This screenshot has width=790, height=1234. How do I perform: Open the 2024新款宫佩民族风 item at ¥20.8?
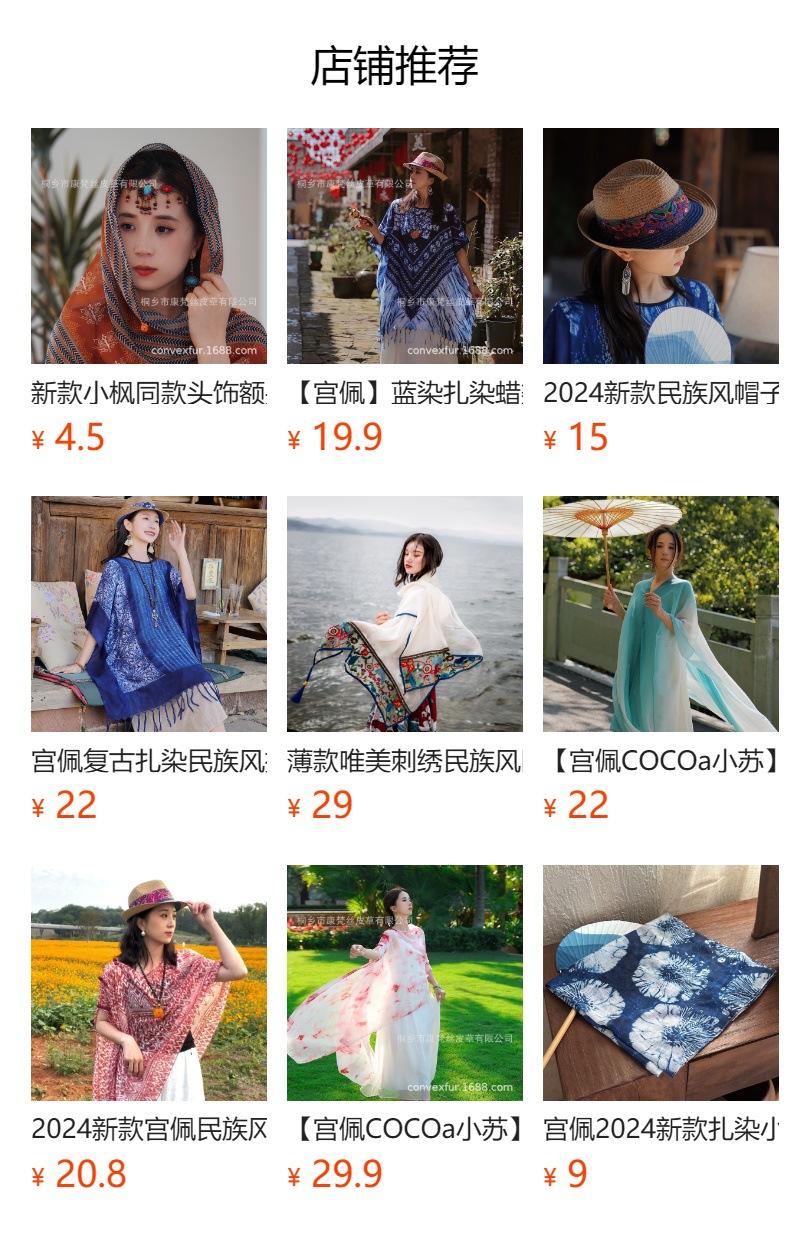click(x=148, y=982)
